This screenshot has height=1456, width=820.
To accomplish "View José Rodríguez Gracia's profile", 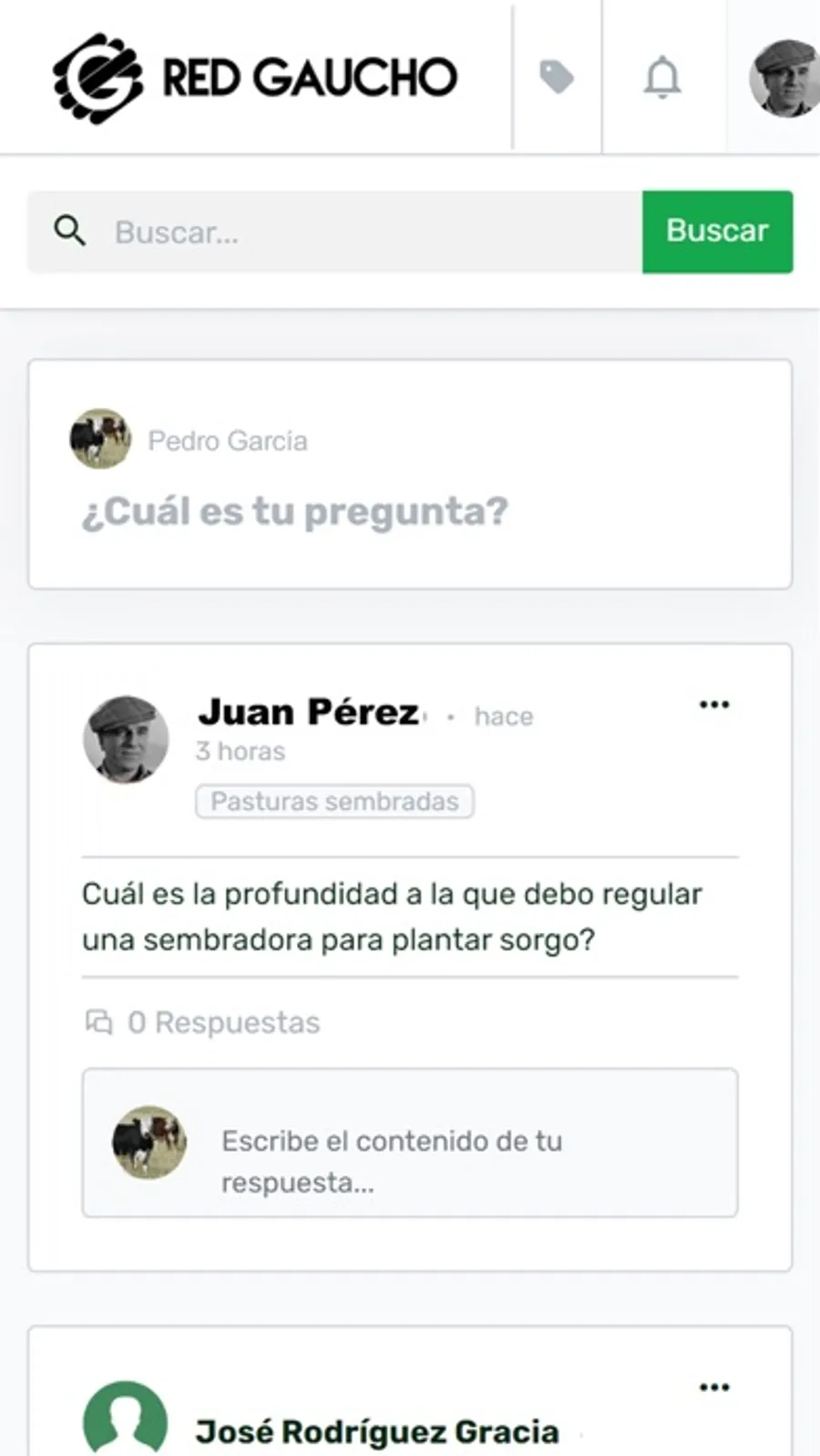I will [x=377, y=1432].
